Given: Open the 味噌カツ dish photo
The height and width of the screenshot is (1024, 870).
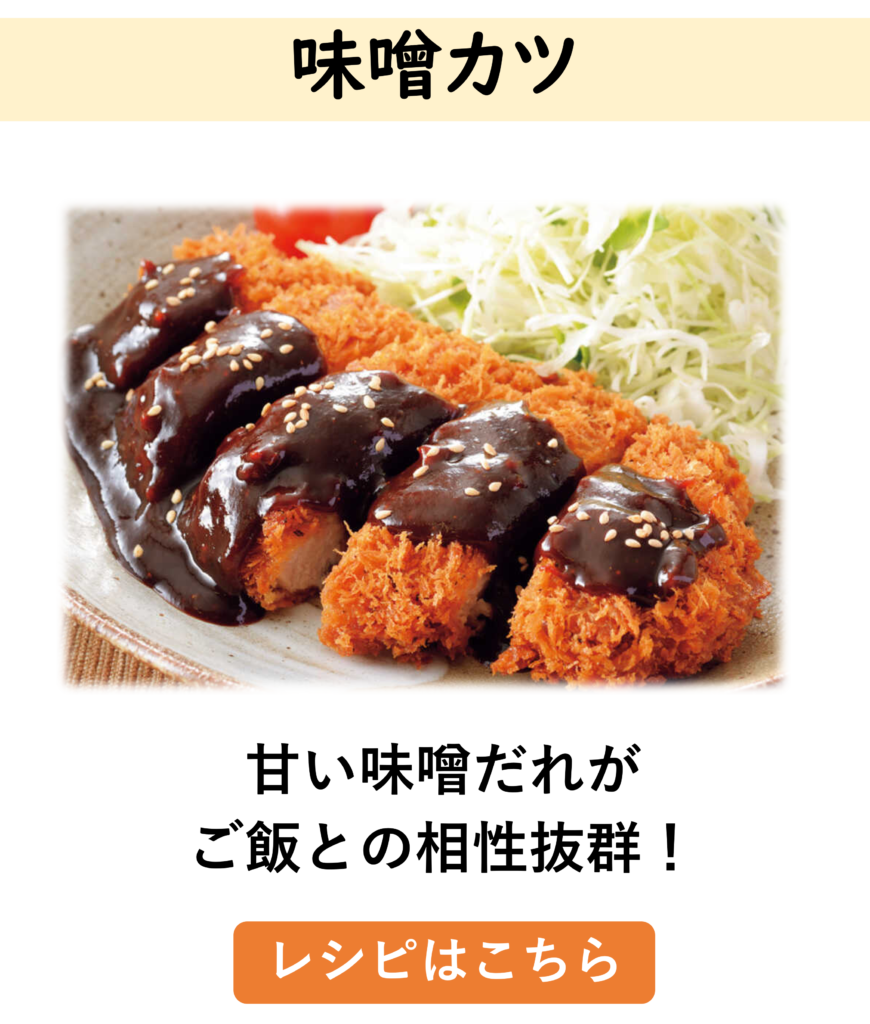Looking at the screenshot, I should 424,447.
